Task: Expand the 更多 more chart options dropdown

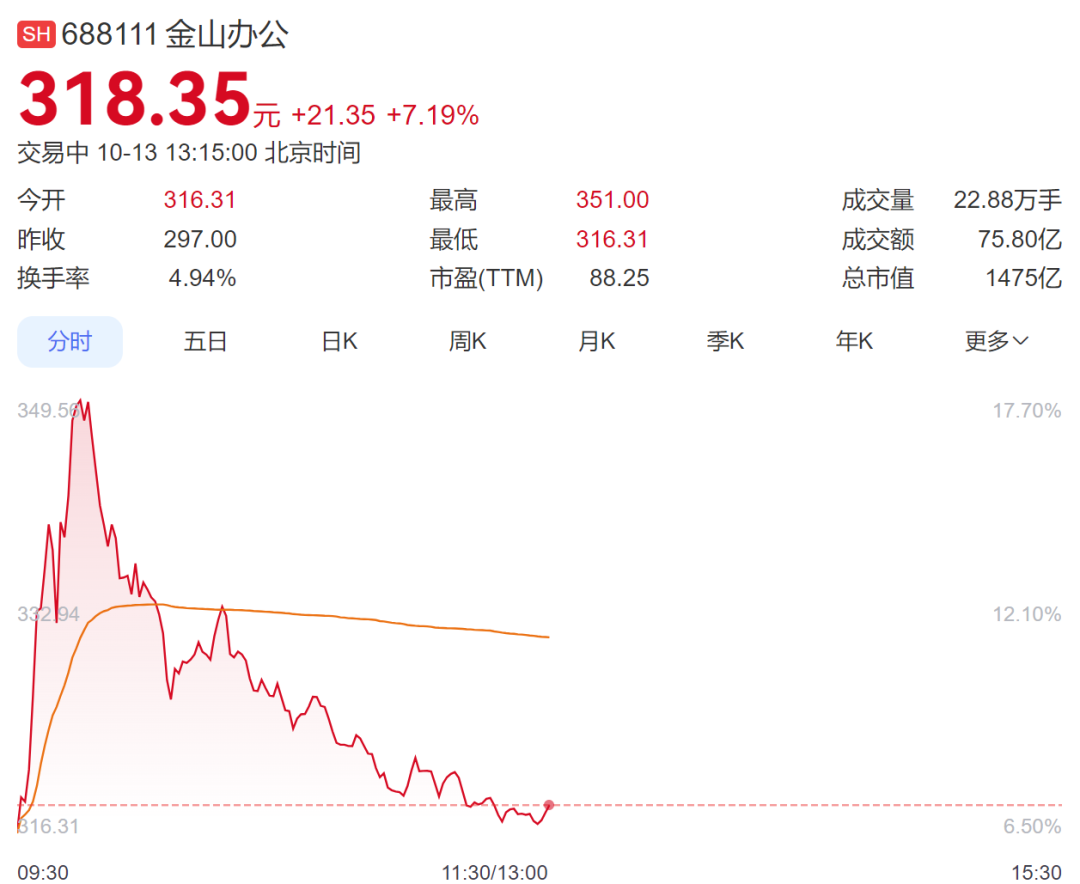Action: click(x=996, y=342)
